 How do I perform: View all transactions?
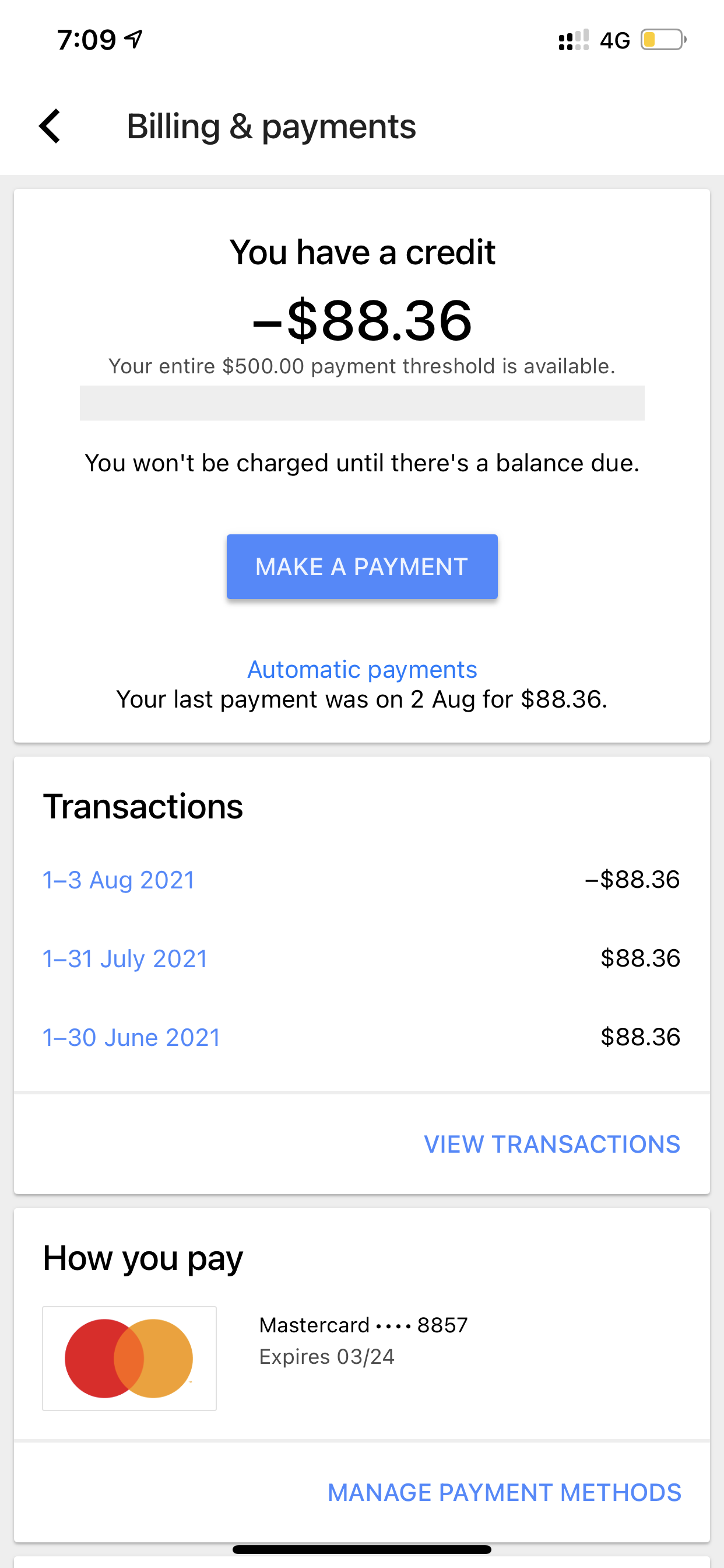[x=552, y=1144]
